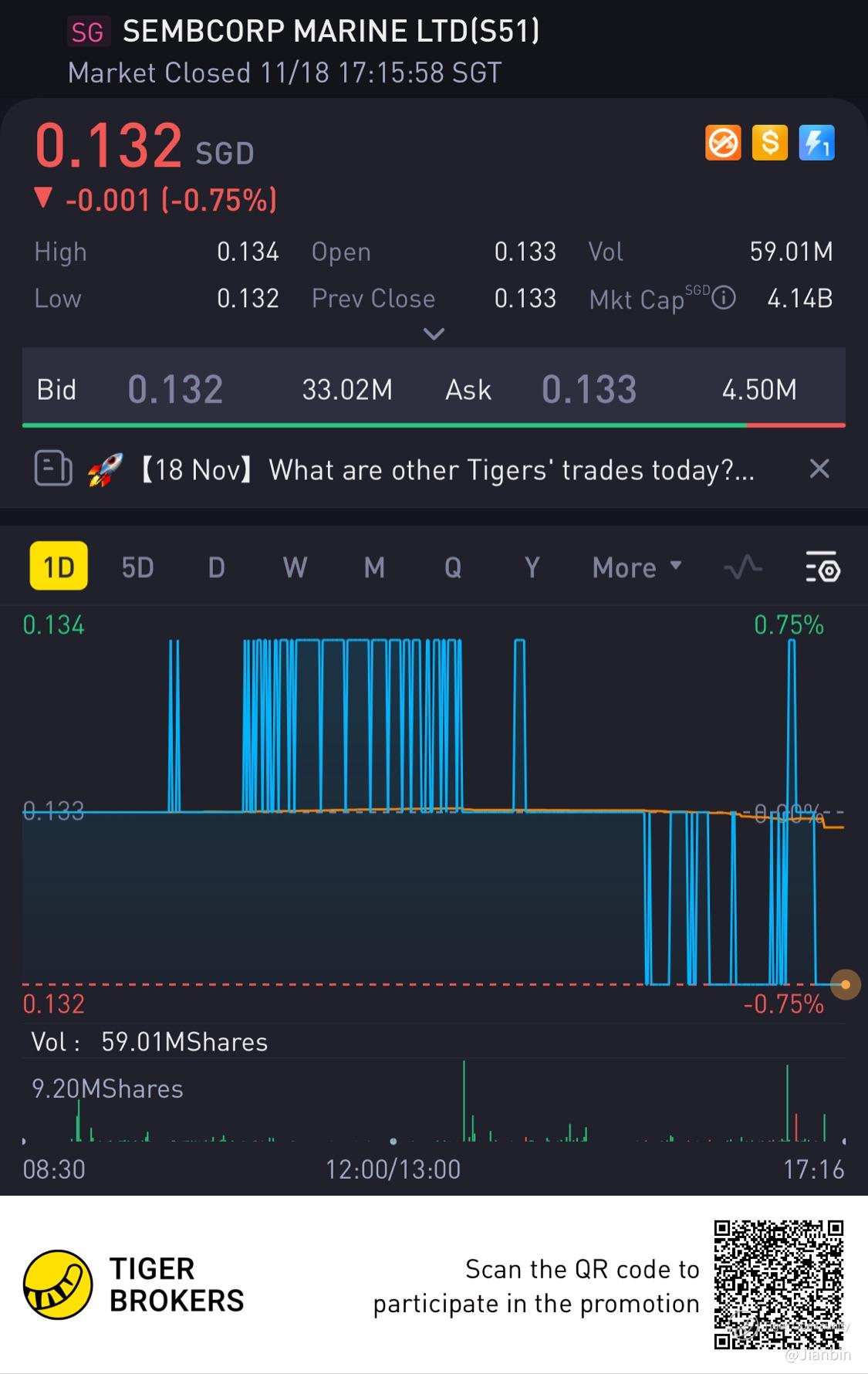
Task: Switch to the 5D chart view
Action: [x=137, y=568]
